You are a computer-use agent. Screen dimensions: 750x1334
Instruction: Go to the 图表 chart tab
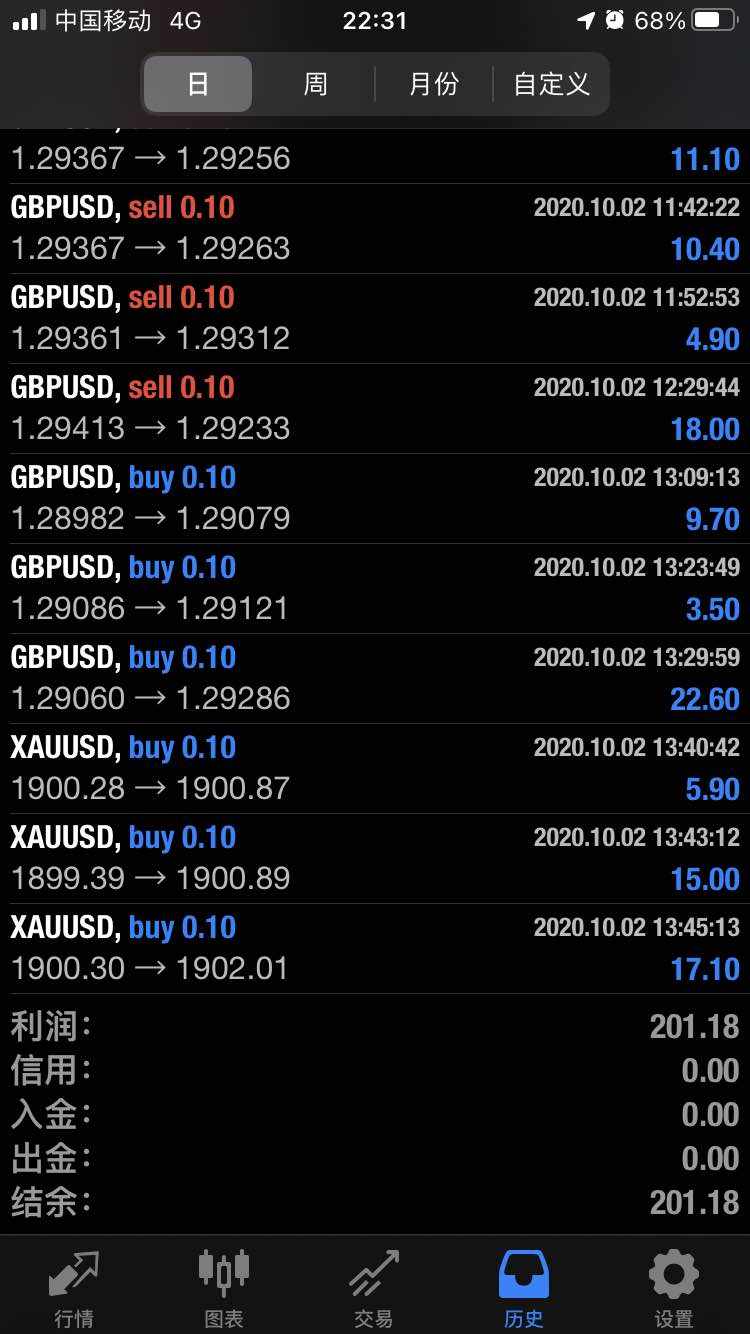coord(224,1288)
